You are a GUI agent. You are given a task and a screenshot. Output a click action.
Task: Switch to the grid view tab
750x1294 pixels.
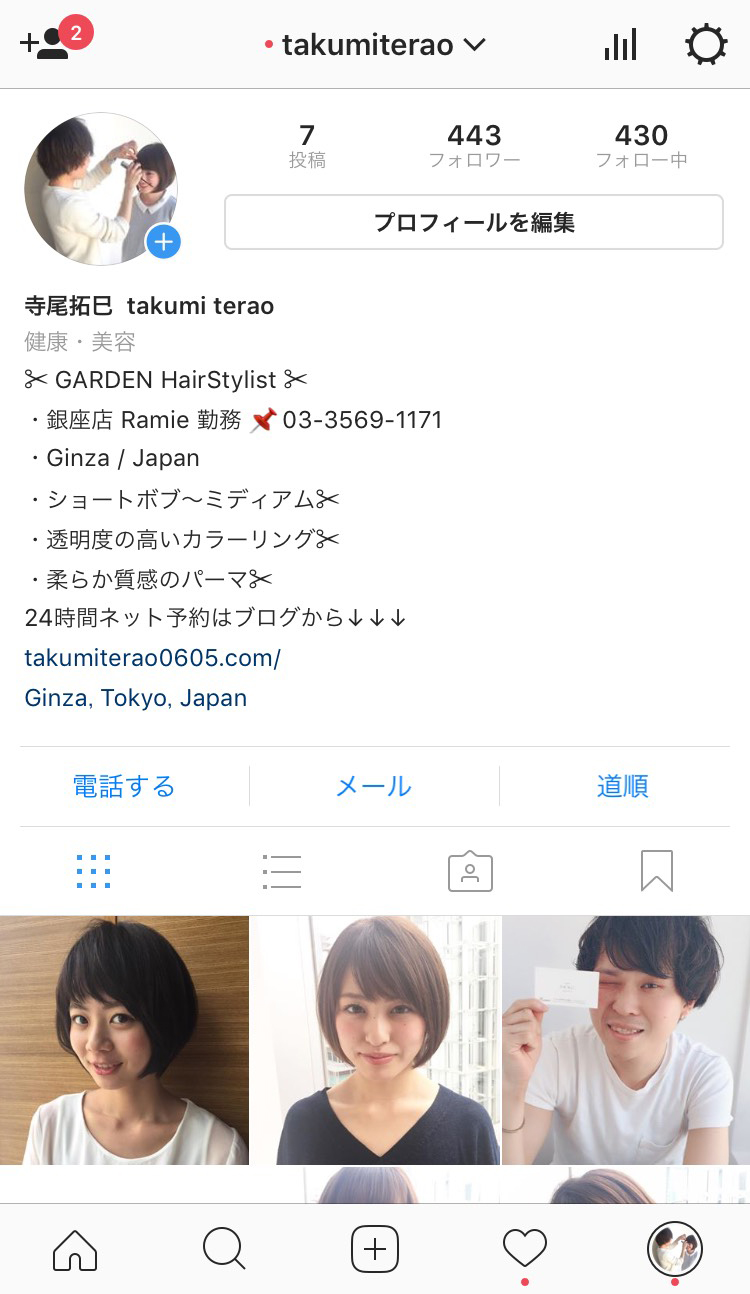94,872
